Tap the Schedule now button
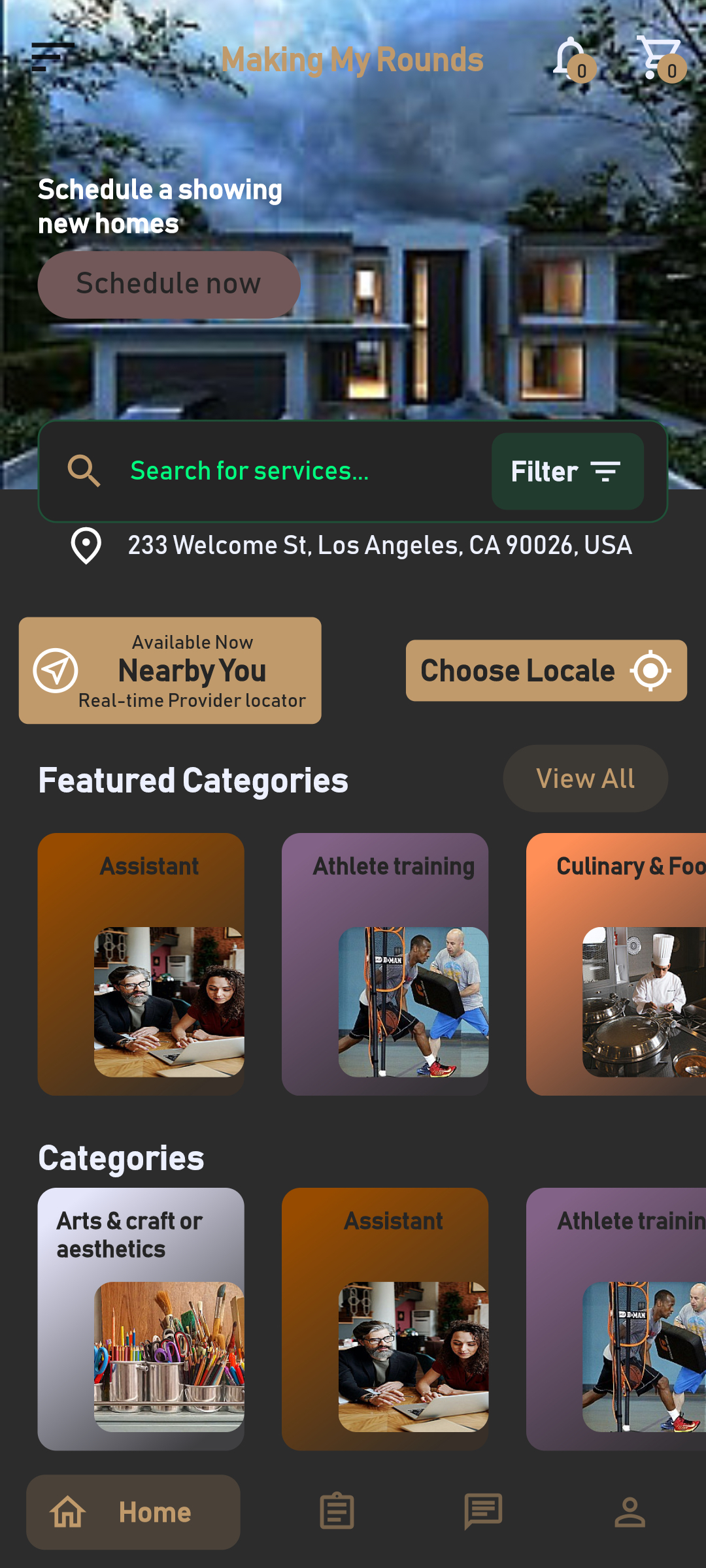The width and height of the screenshot is (706, 1568). (x=169, y=285)
